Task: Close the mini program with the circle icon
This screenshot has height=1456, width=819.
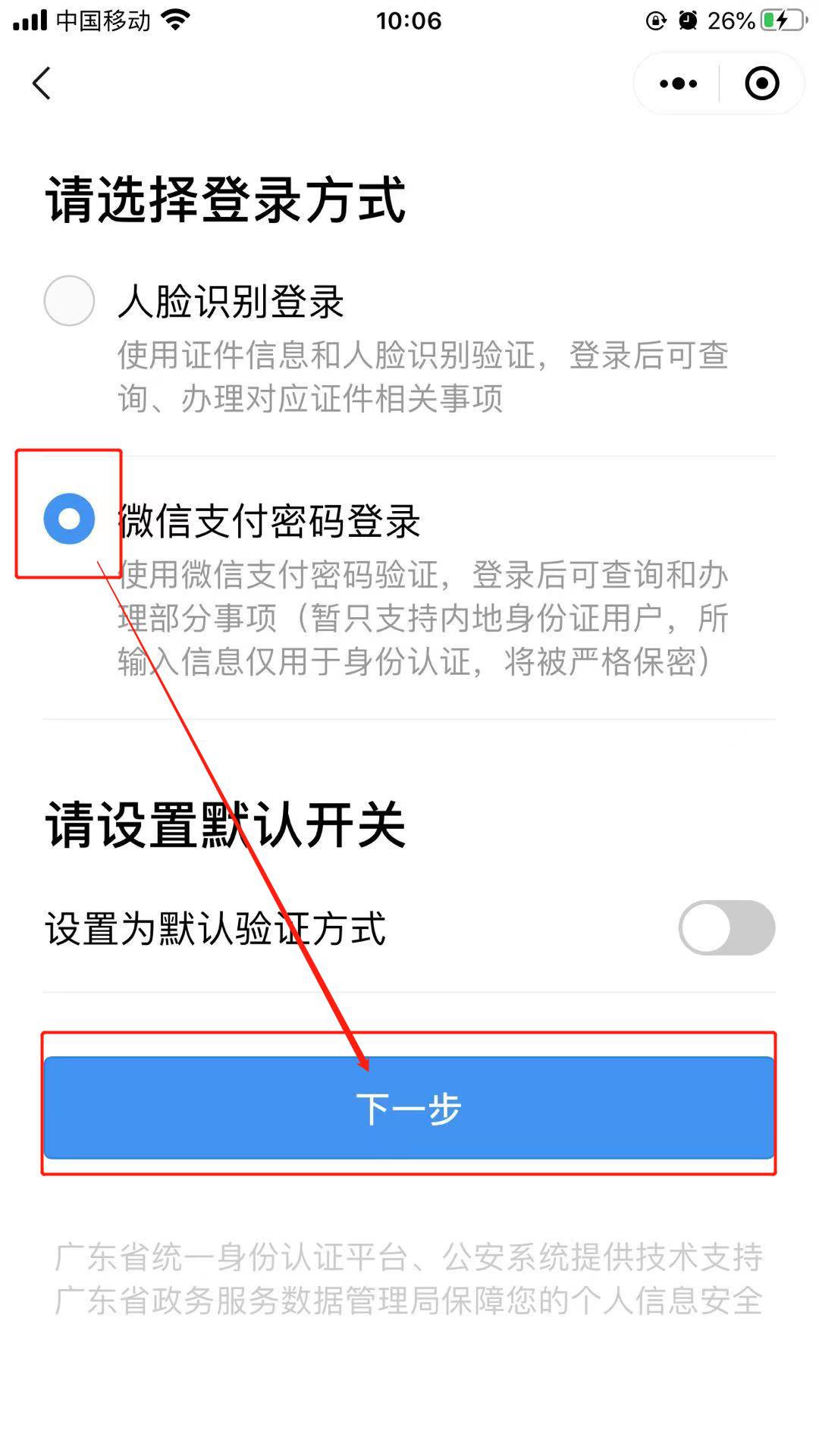Action: 761,83
